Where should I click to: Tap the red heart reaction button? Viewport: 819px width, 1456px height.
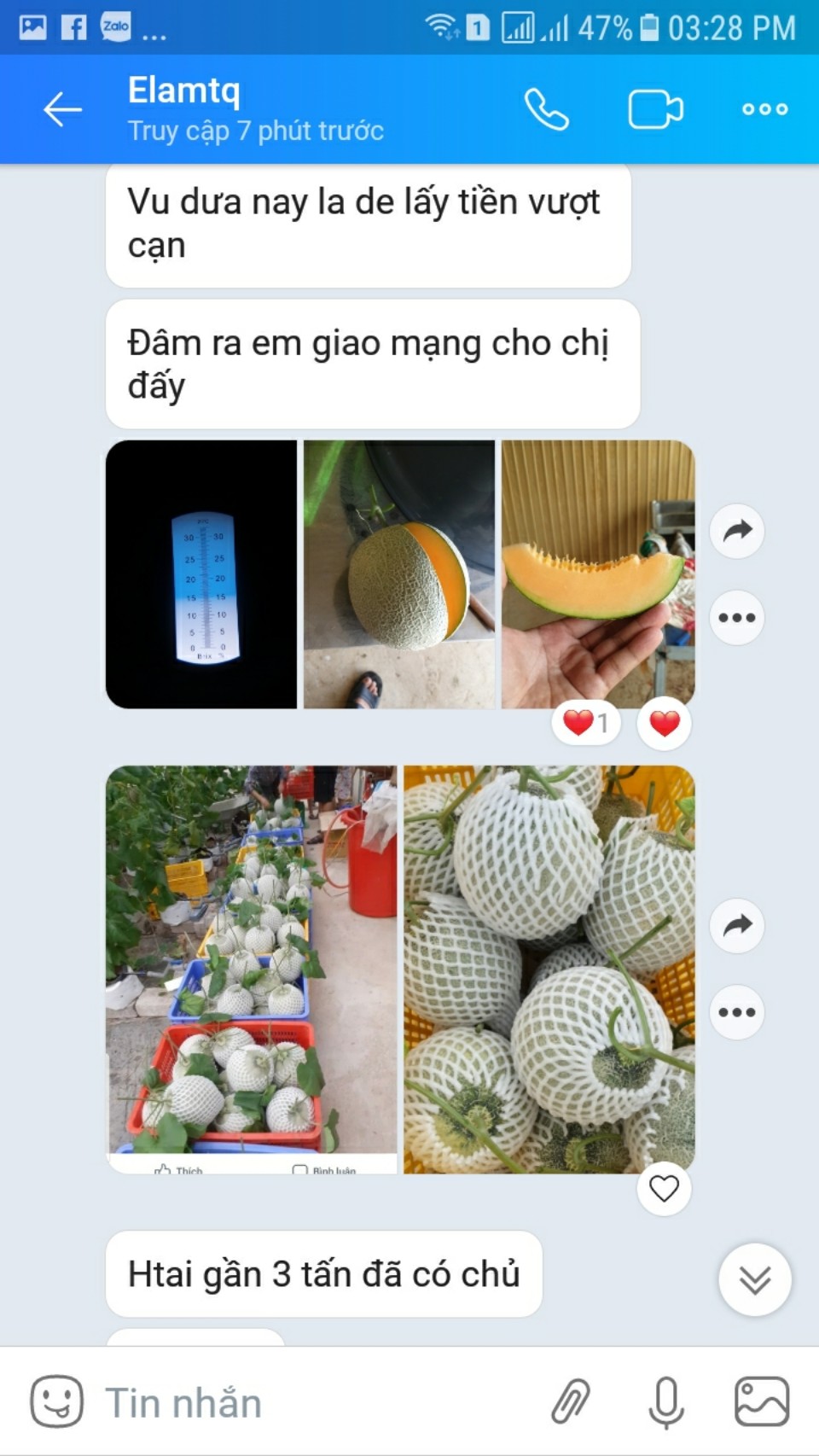click(665, 724)
